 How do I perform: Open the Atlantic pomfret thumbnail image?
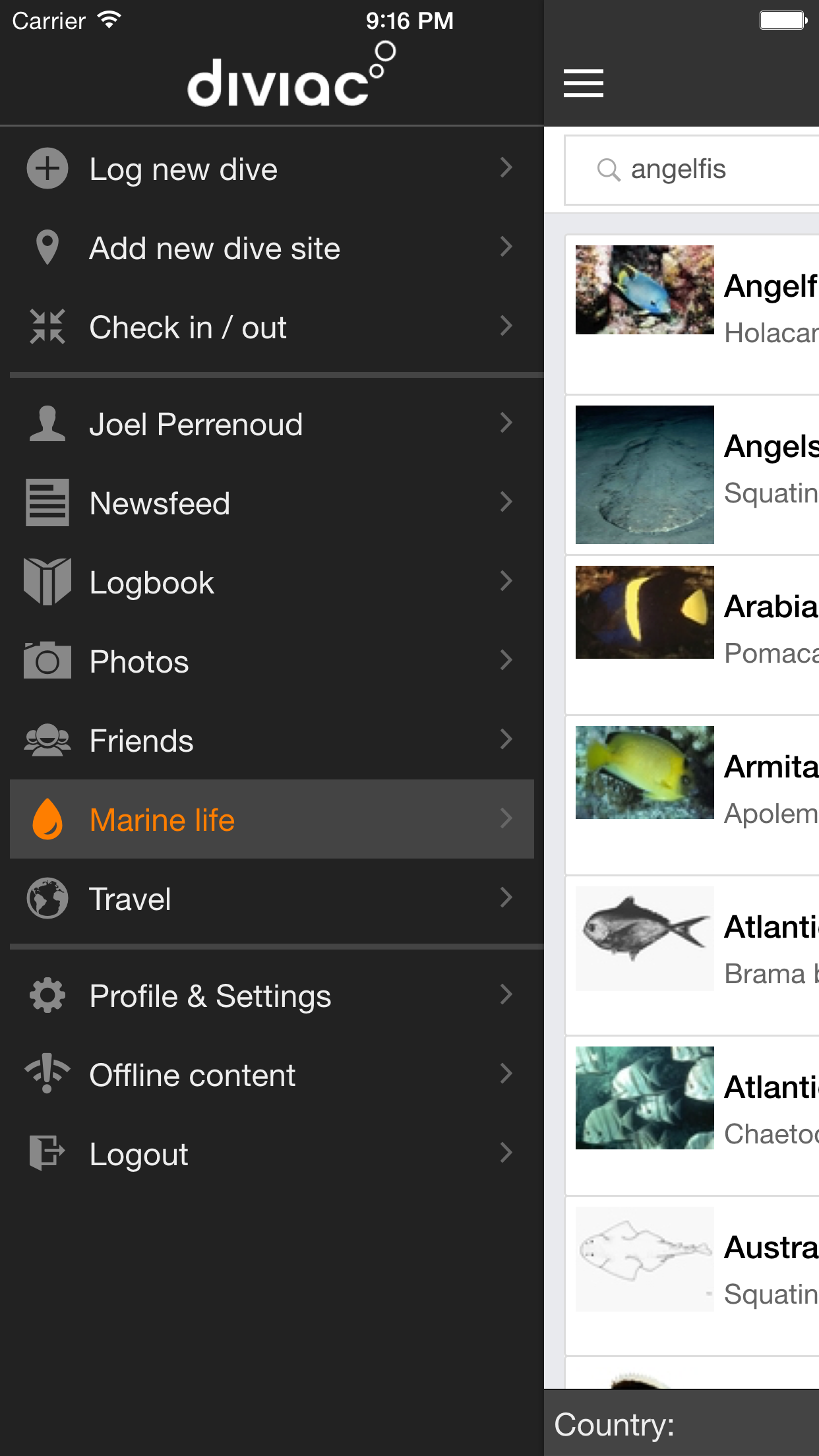pos(644,938)
